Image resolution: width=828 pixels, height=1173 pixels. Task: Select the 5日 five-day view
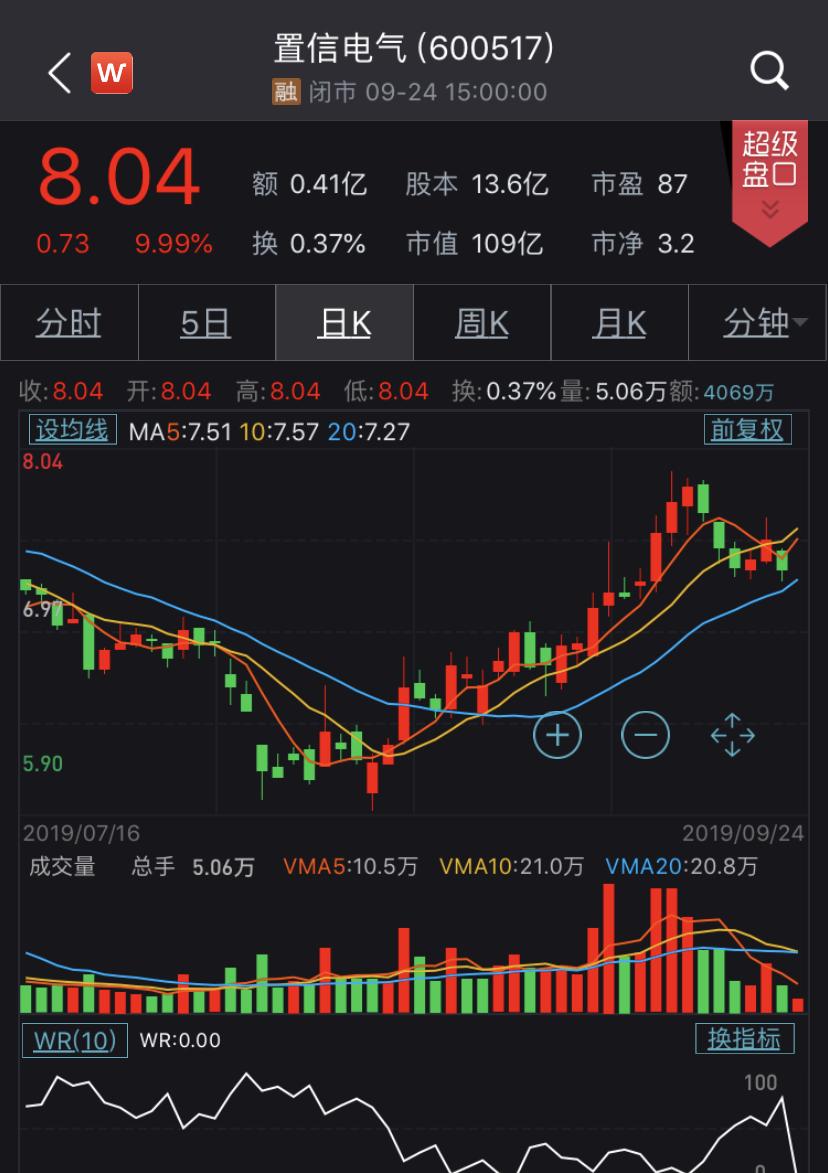pos(206,322)
